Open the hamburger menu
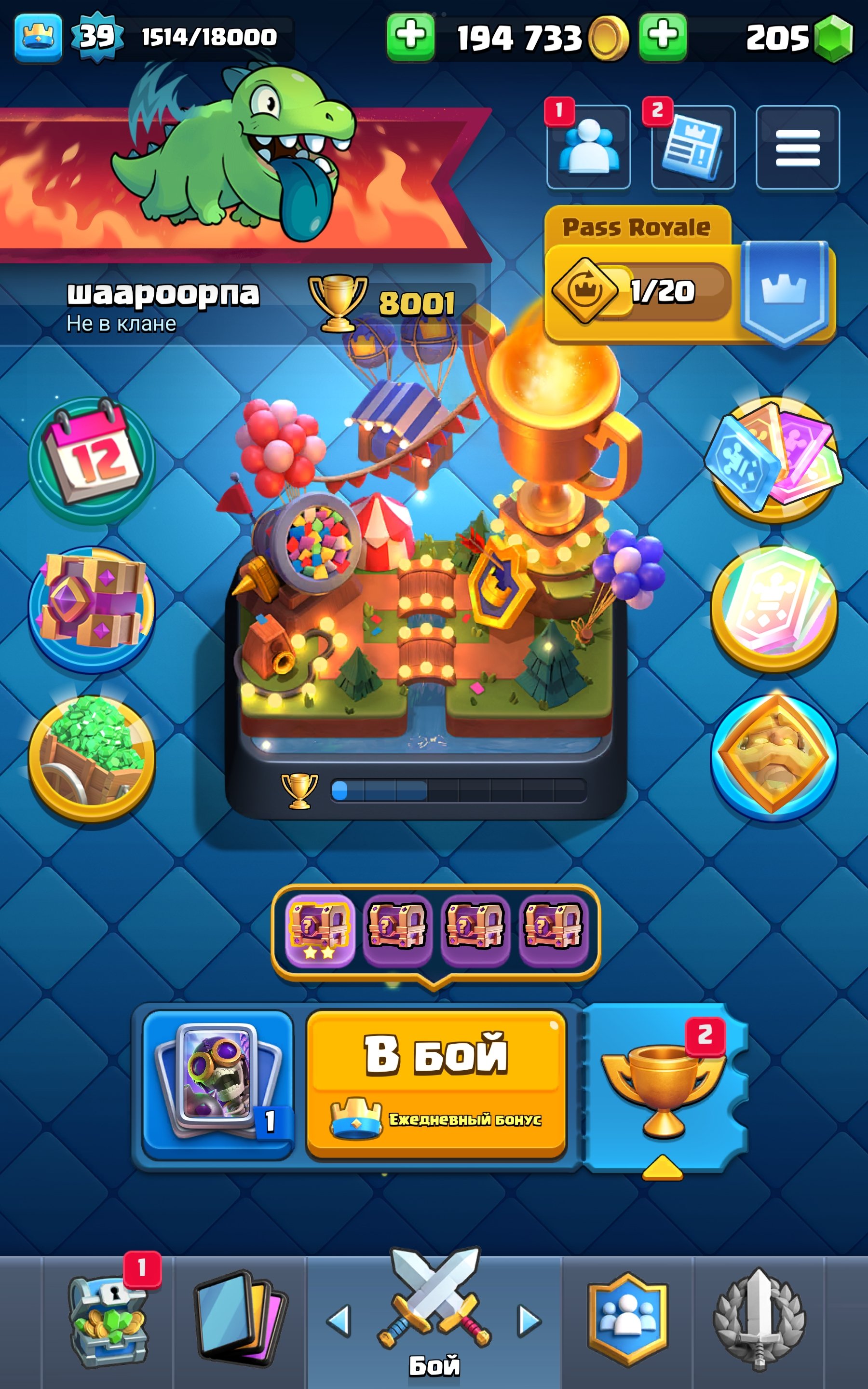868x1389 pixels. [x=798, y=148]
